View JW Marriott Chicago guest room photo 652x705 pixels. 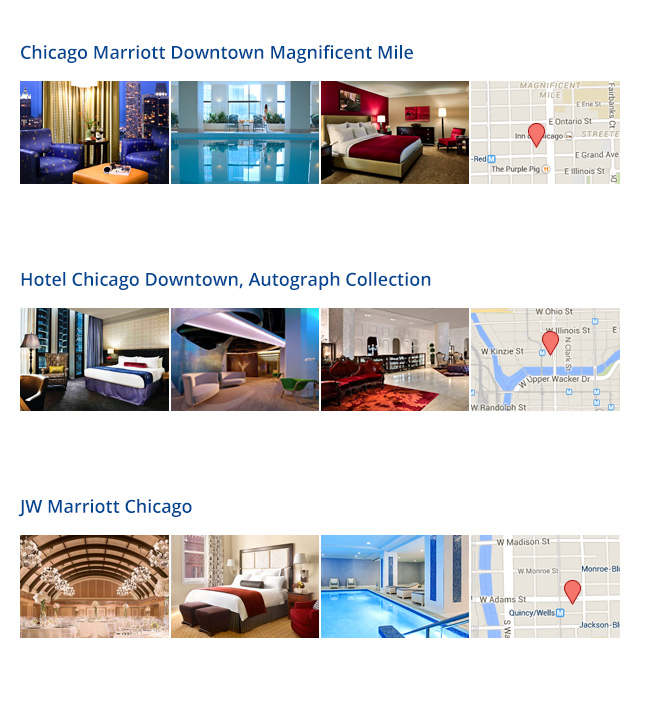[245, 587]
